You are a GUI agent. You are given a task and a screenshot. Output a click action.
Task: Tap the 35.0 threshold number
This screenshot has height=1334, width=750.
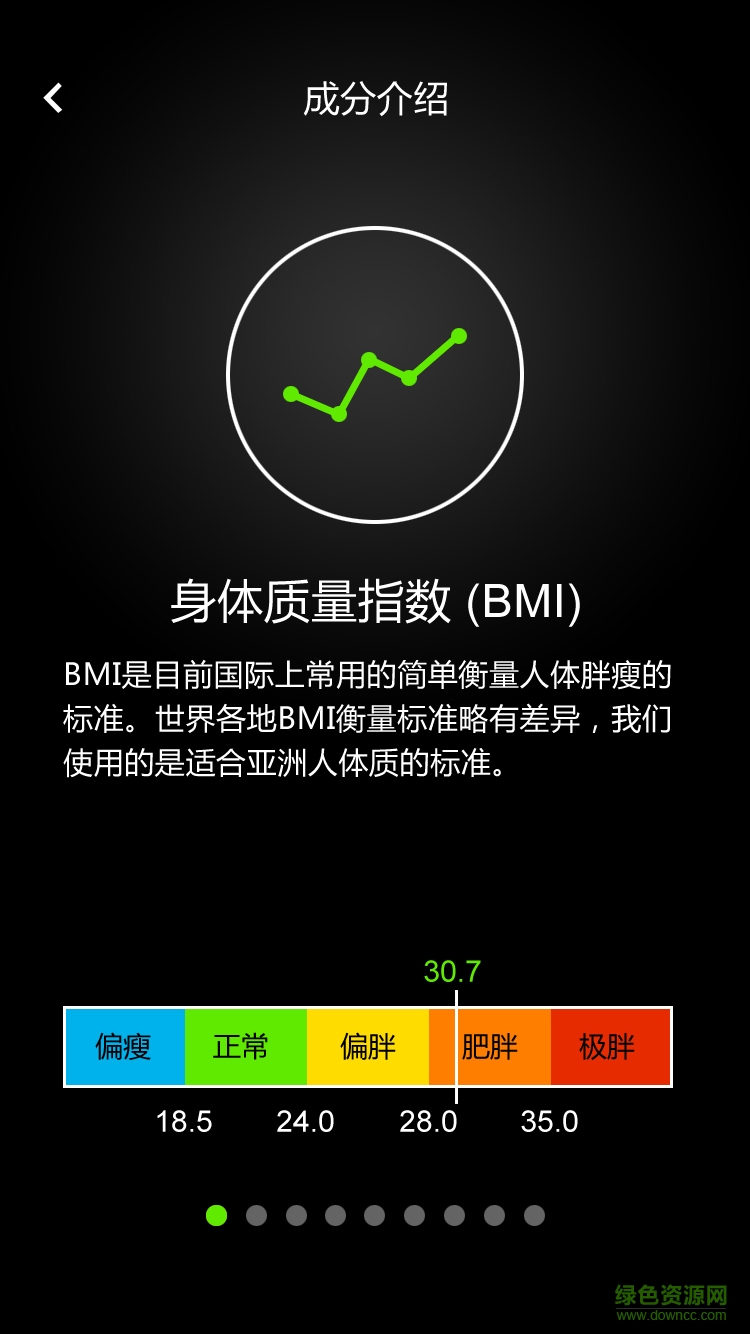point(551,1122)
